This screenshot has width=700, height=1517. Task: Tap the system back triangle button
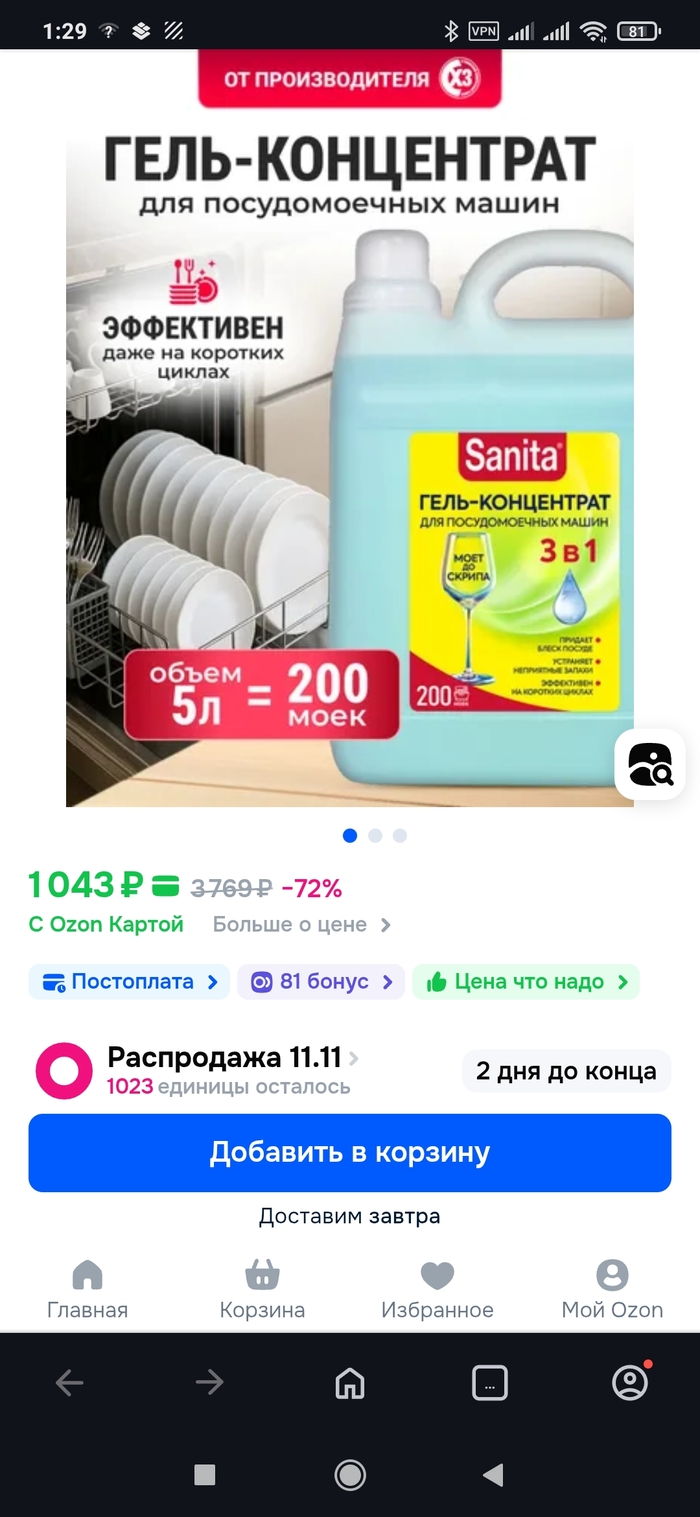(492, 1474)
